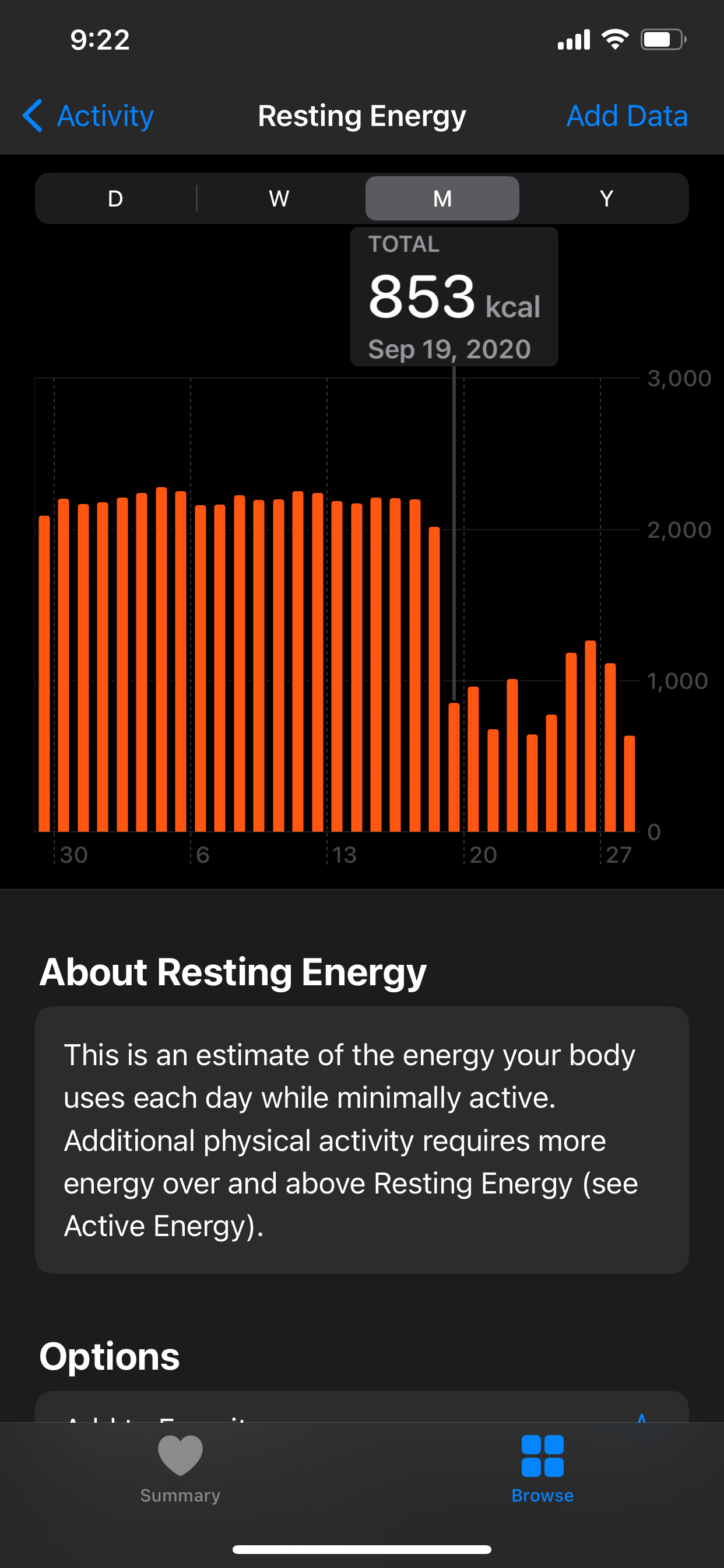The image size is (724, 1568).
Task: Switch to the W weekly view
Action: pyautogui.click(x=279, y=198)
